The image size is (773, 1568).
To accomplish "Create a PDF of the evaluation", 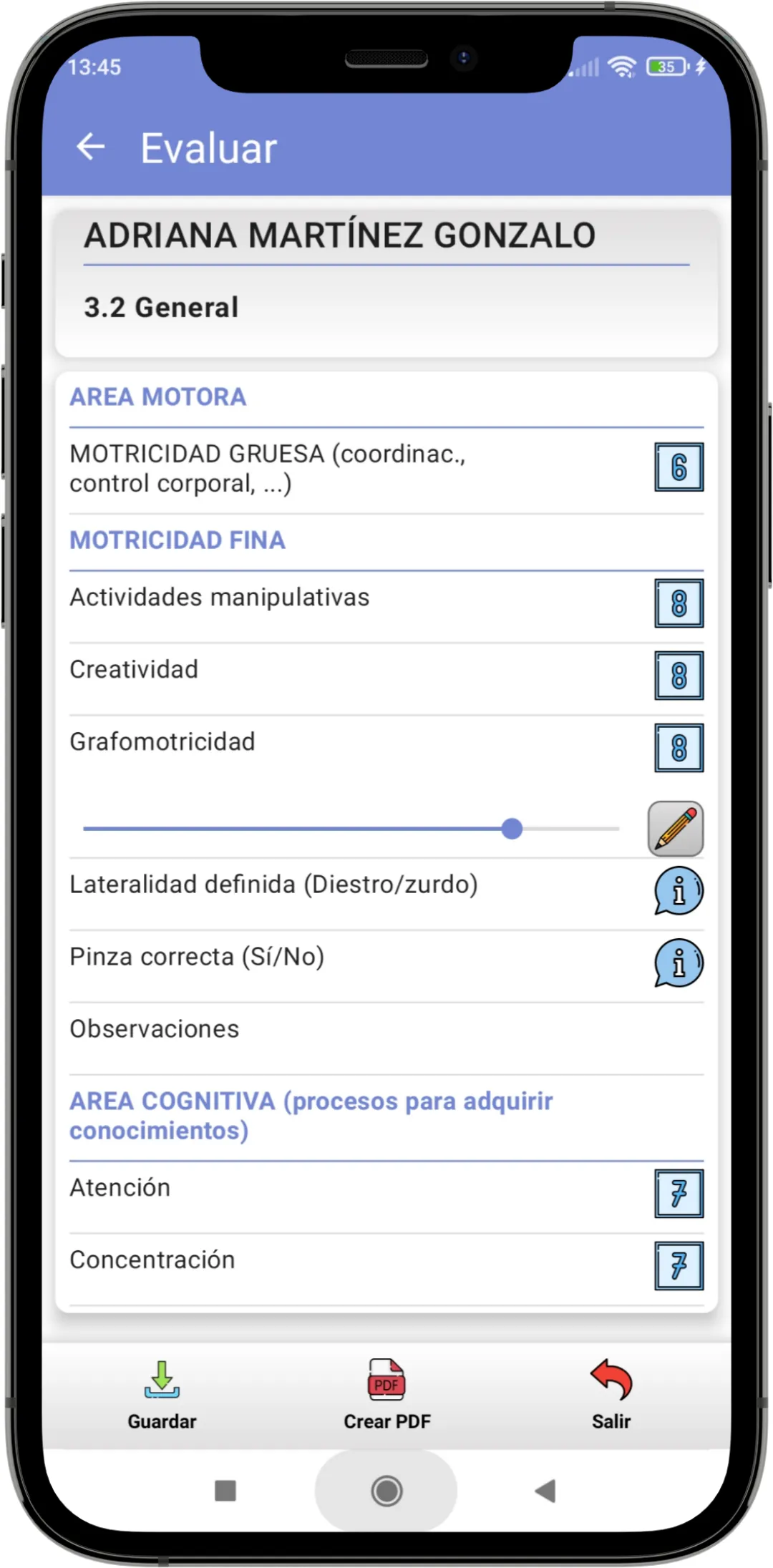I will point(386,1396).
